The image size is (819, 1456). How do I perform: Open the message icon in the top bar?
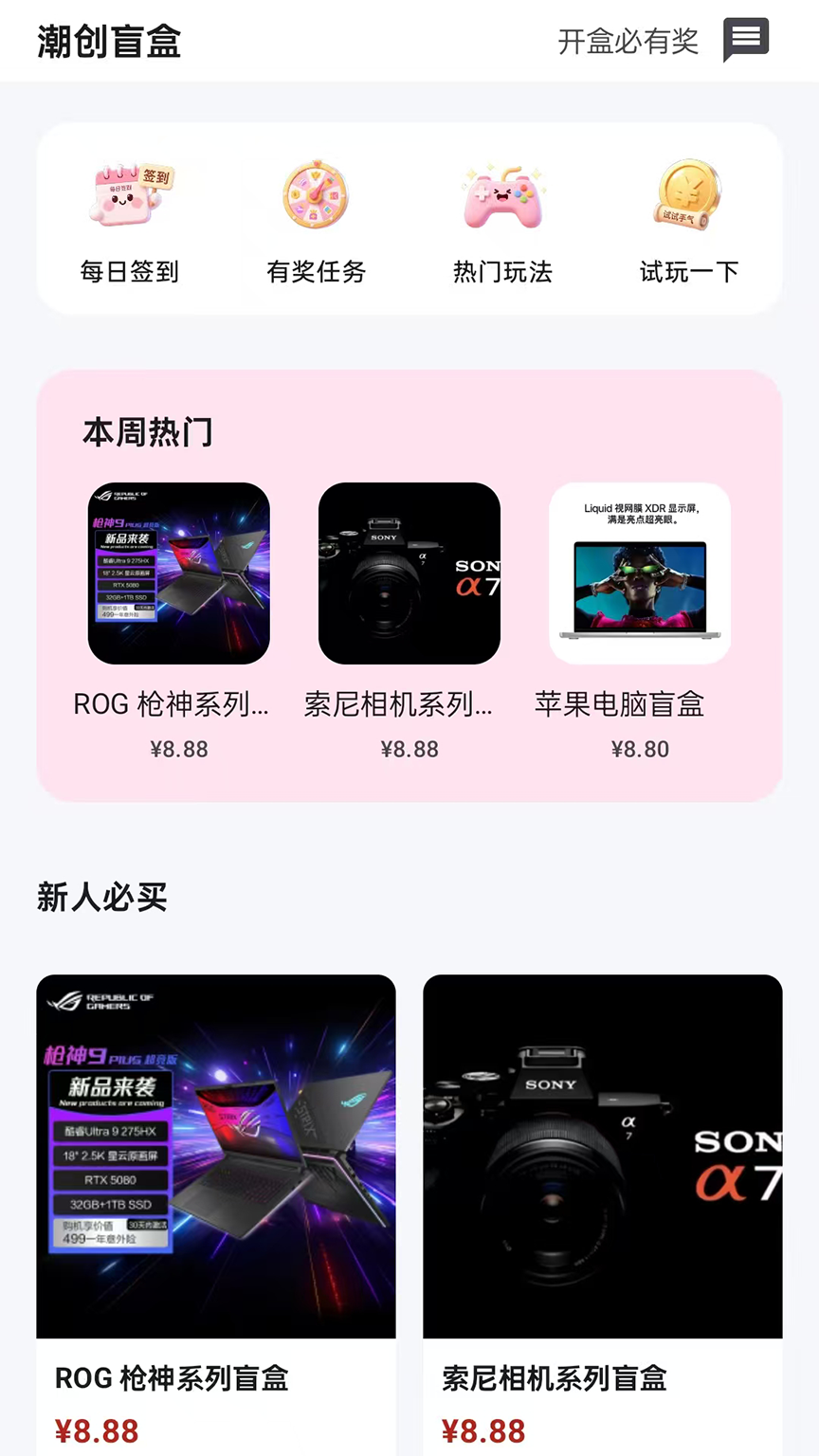pyautogui.click(x=746, y=40)
